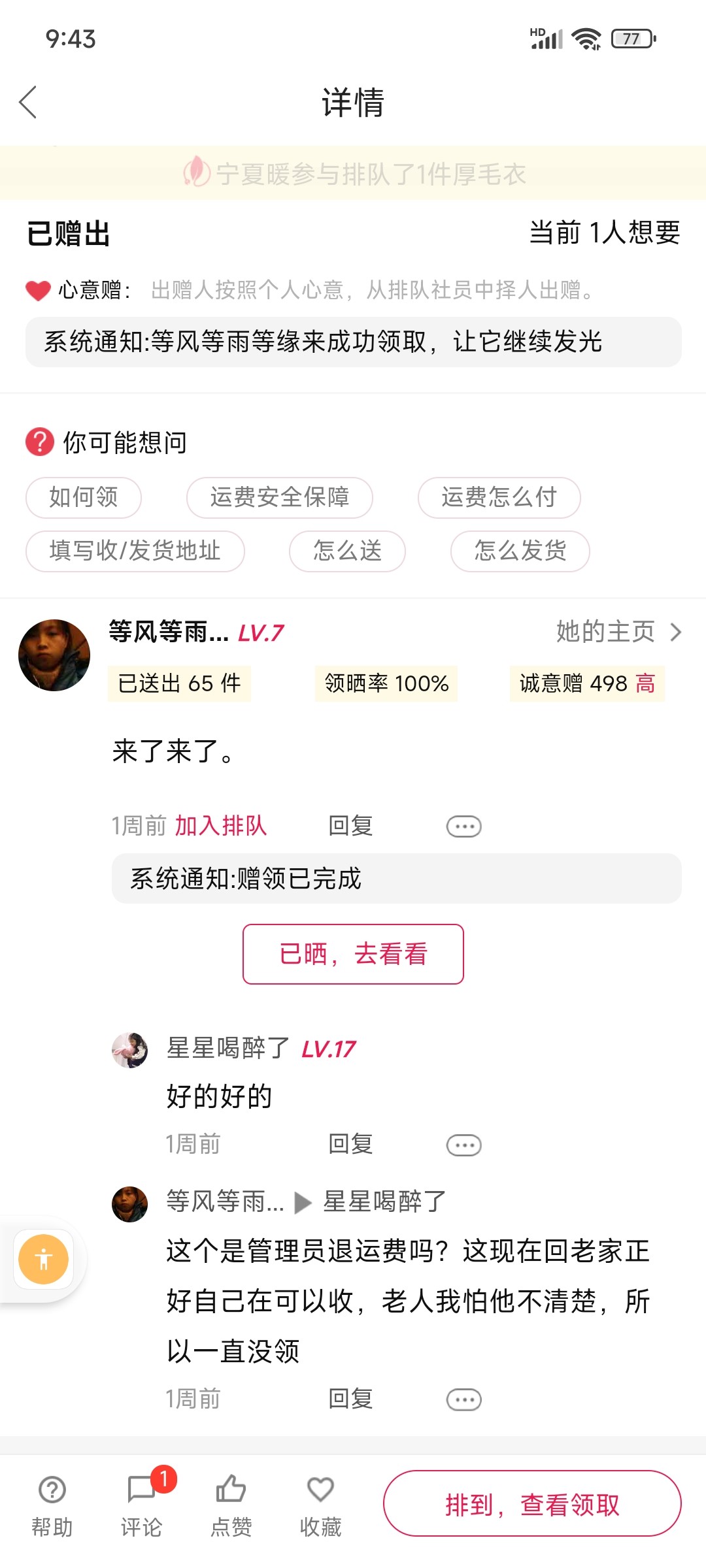Tap the 已晒，去看看 button
Image resolution: width=706 pixels, height=1568 pixels.
point(353,954)
